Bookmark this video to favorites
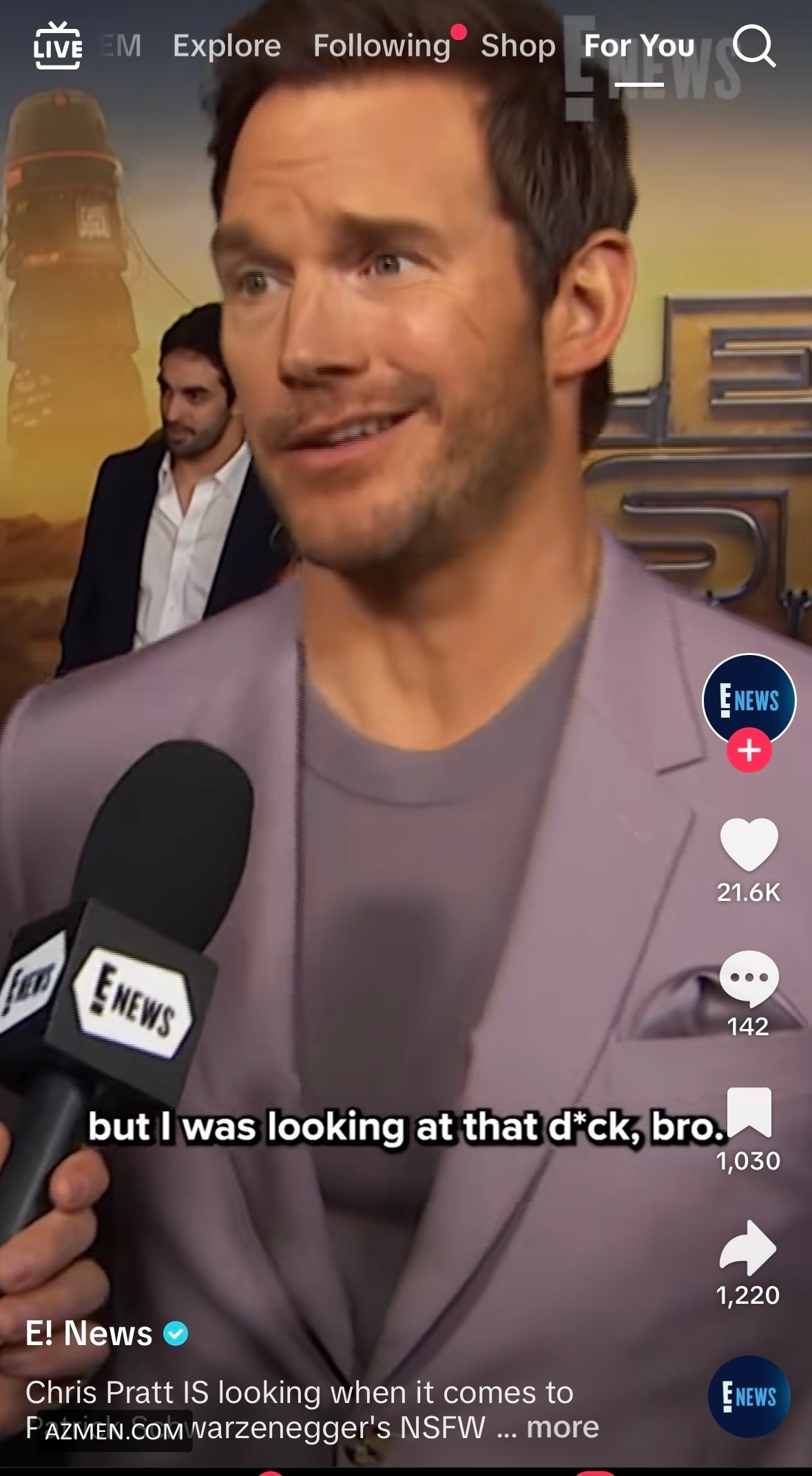812x1476 pixels. (749, 1112)
